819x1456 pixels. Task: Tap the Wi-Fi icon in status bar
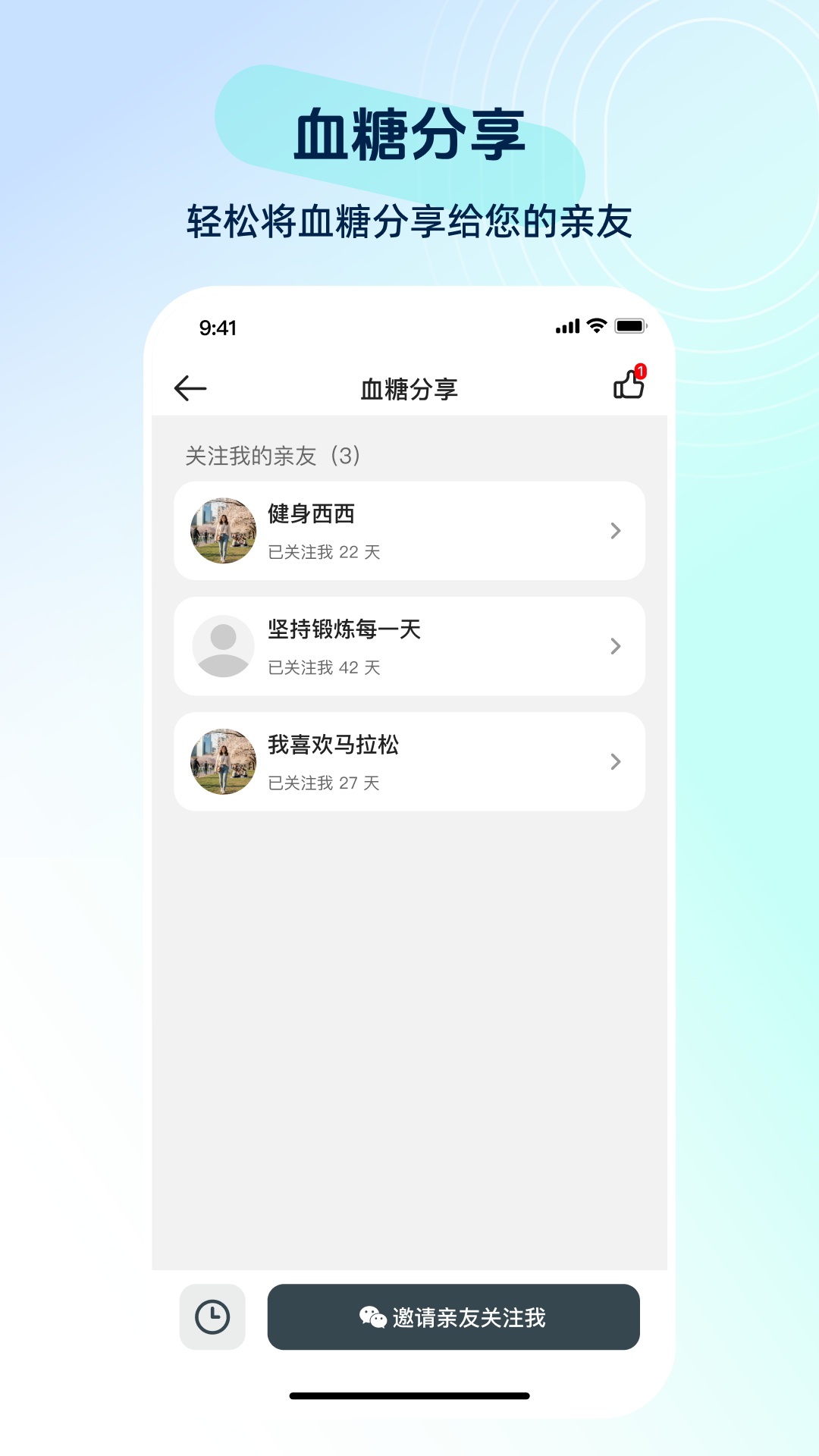(x=595, y=326)
